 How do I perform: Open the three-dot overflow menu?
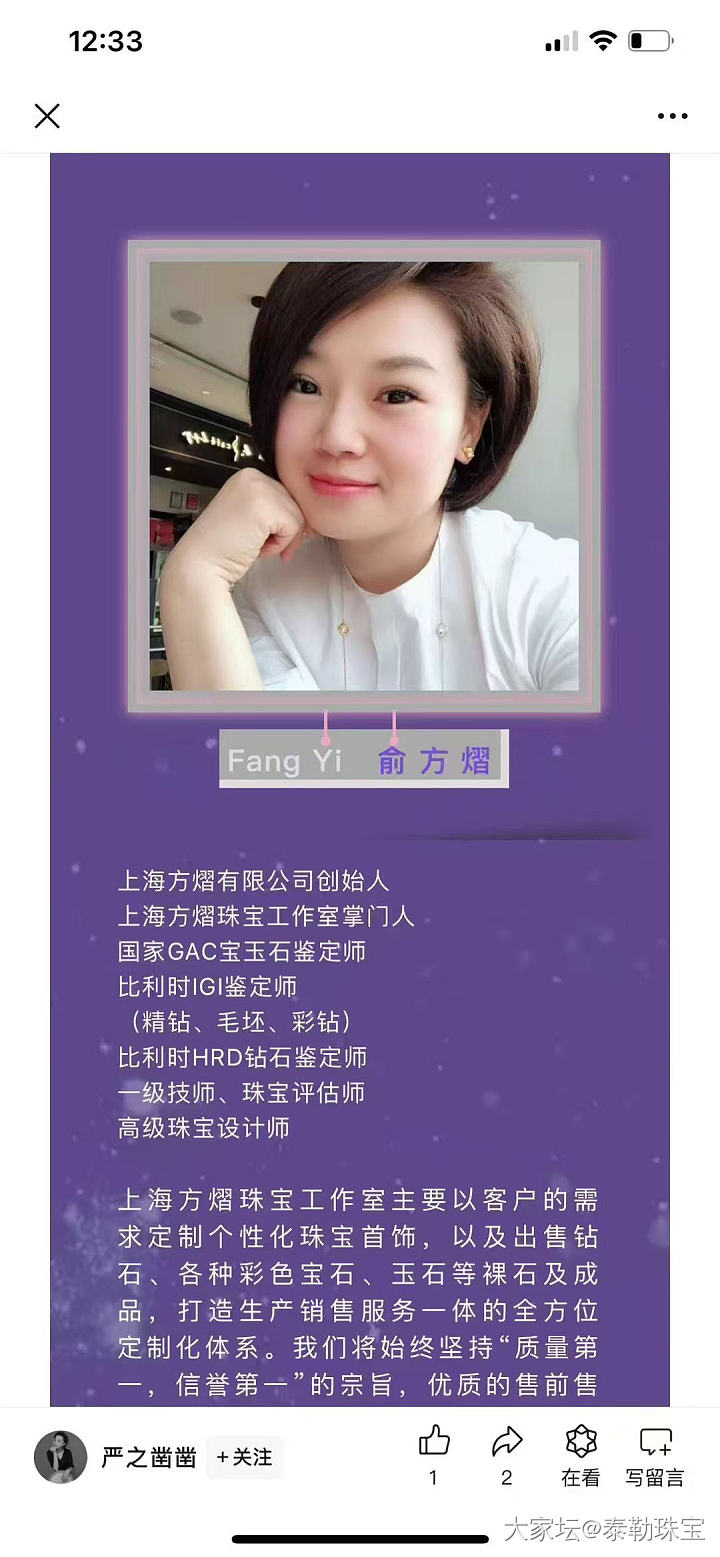[x=672, y=116]
